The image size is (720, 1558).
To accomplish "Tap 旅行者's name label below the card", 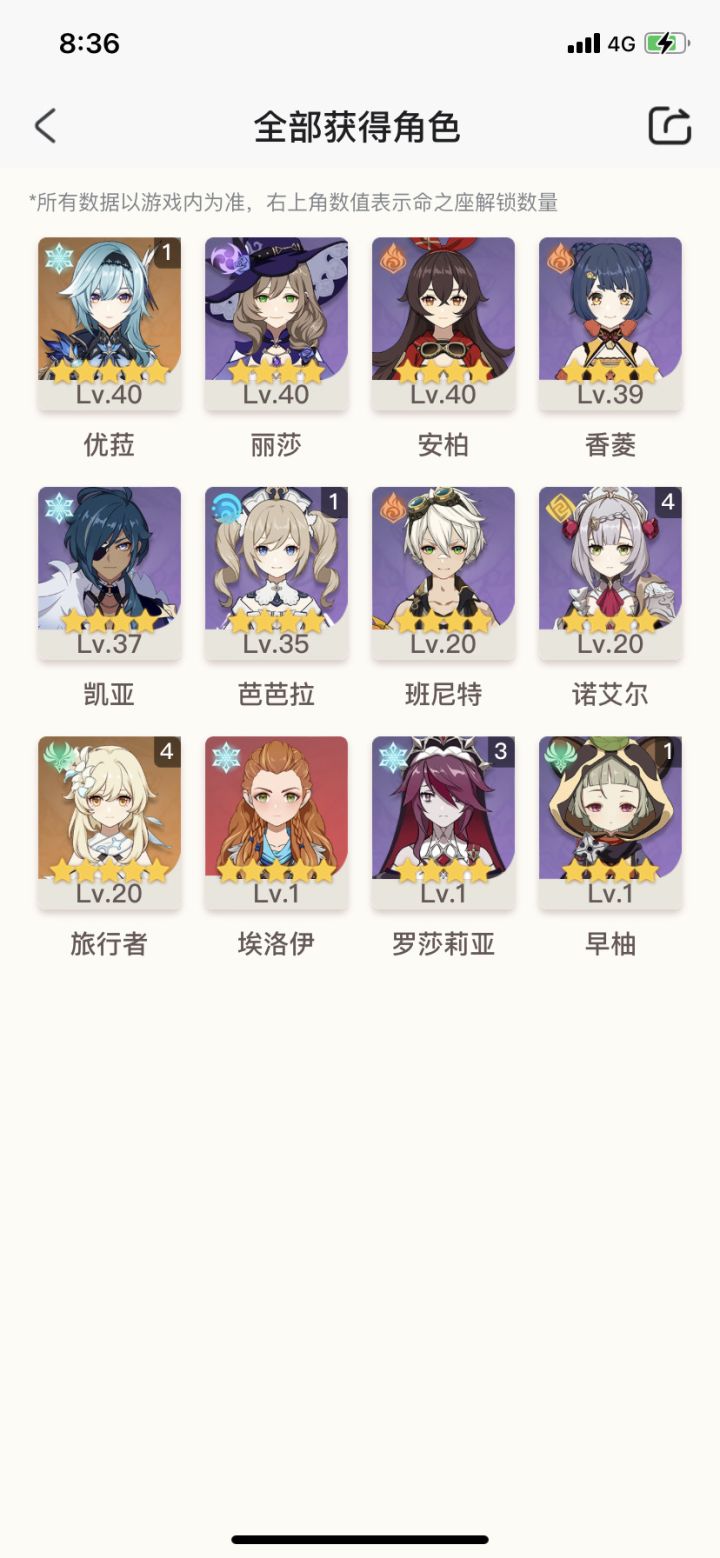I will pyautogui.click(x=108, y=943).
